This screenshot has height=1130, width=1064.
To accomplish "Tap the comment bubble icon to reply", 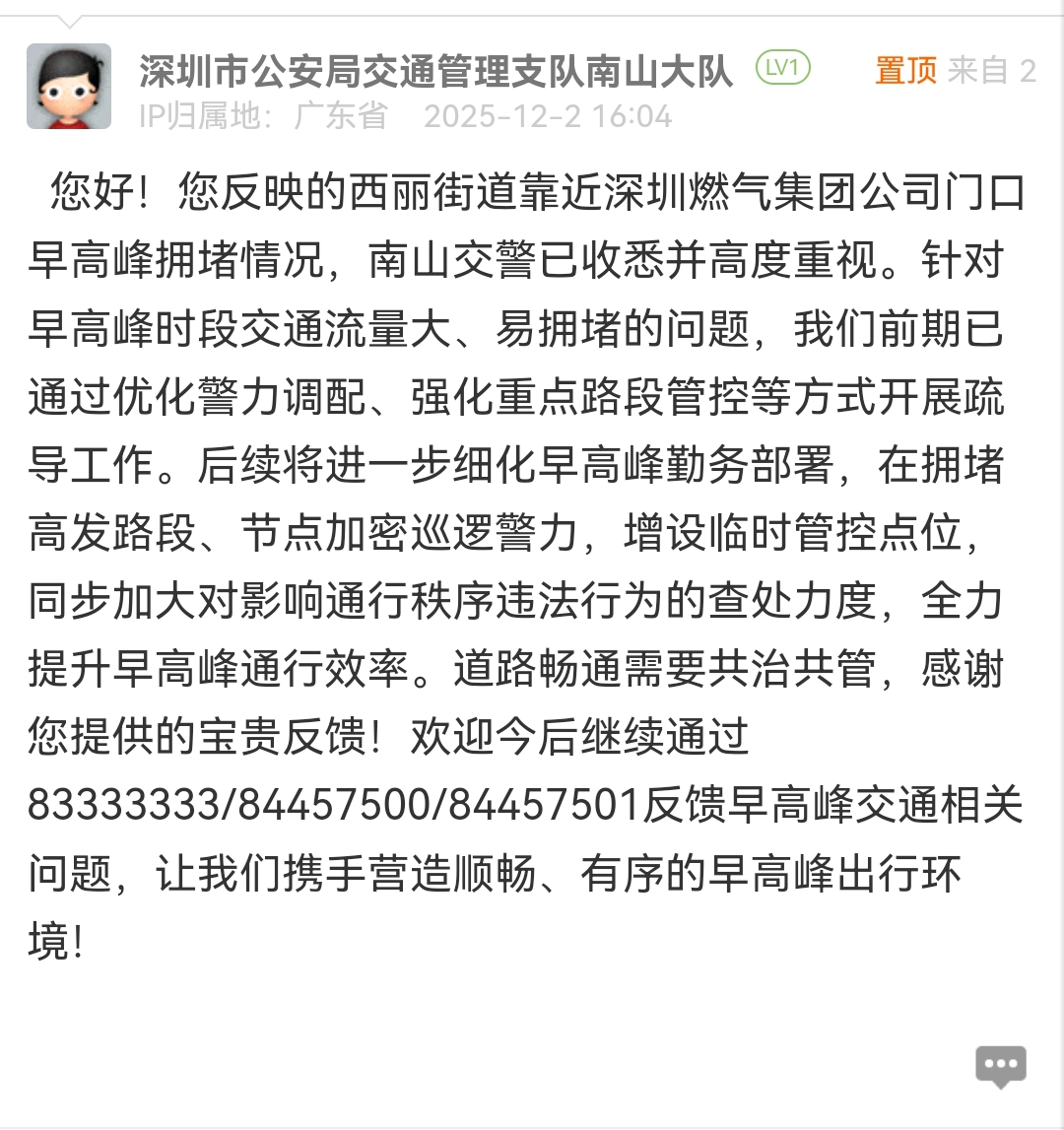I will click(x=1001, y=1065).
